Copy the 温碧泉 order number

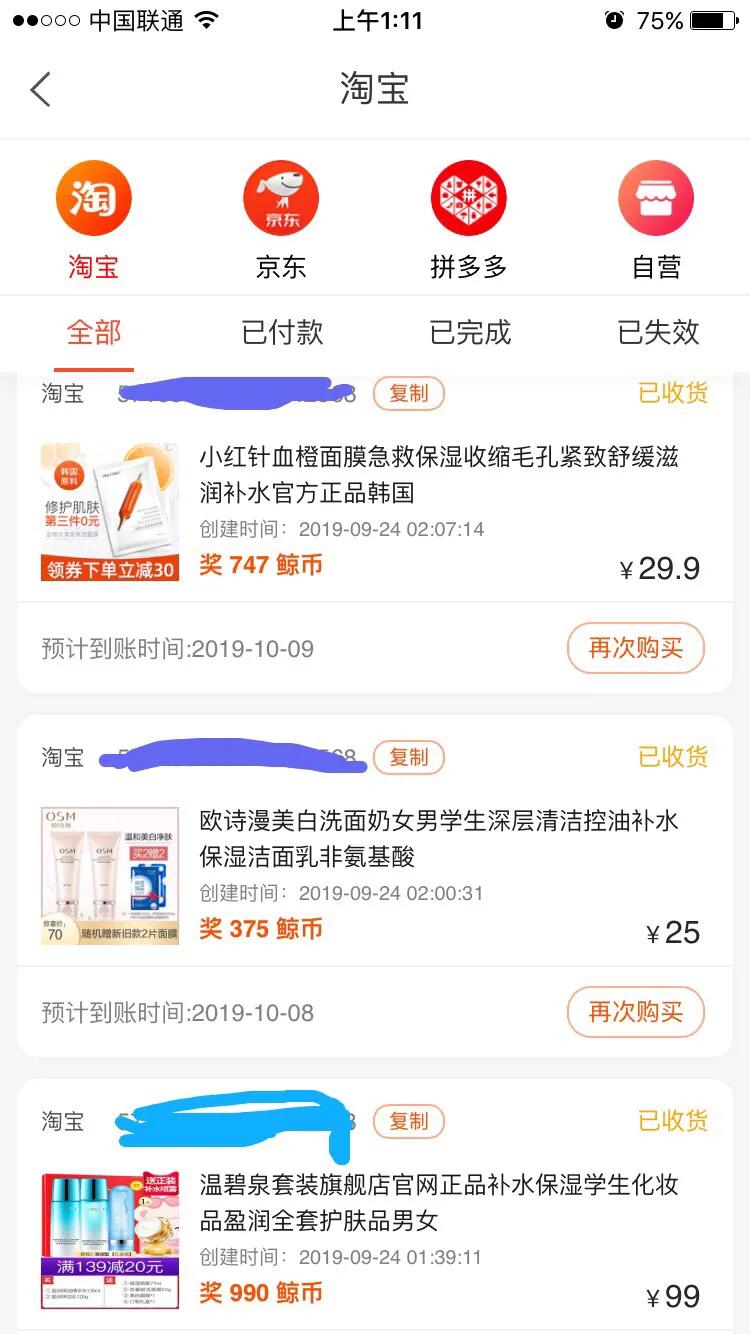tap(408, 1121)
